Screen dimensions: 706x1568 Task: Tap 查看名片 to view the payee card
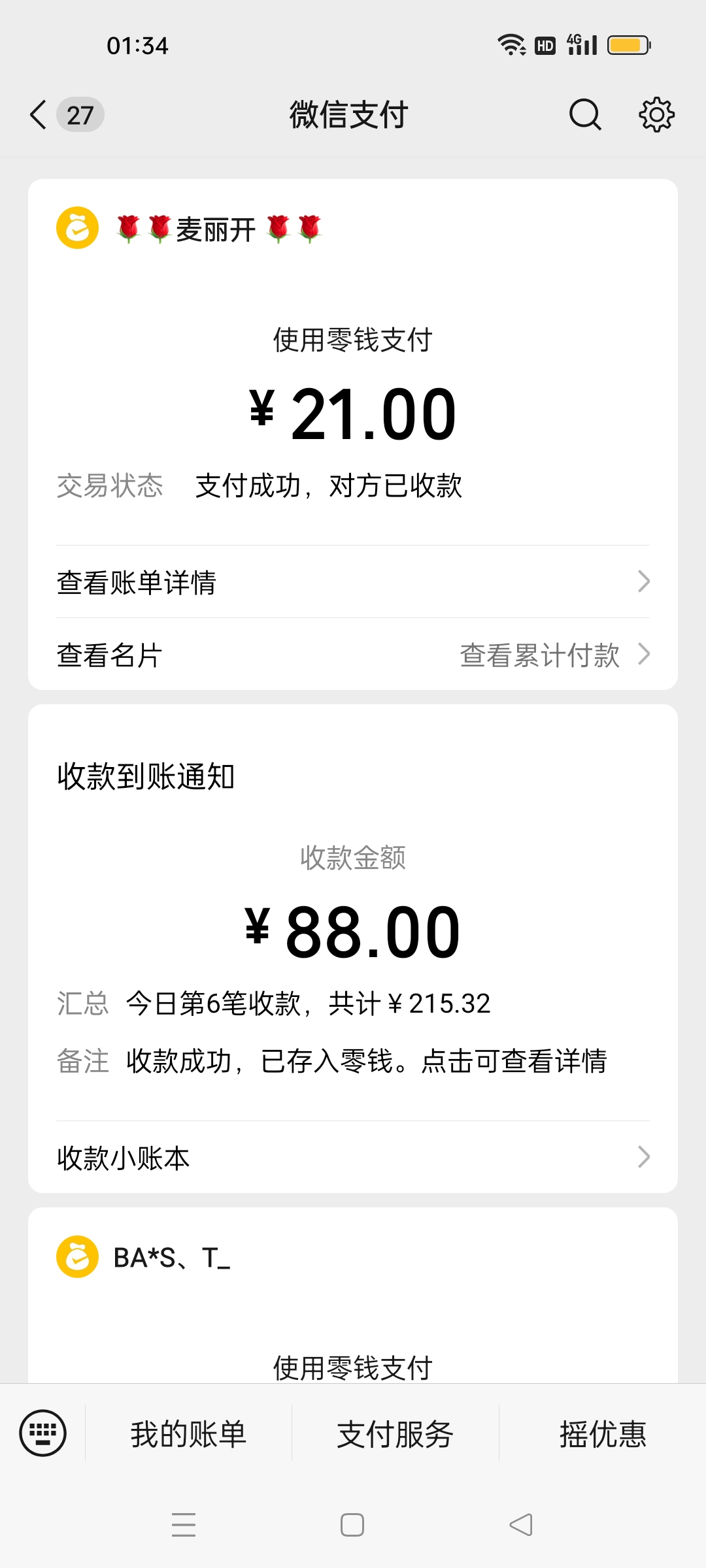[x=110, y=655]
